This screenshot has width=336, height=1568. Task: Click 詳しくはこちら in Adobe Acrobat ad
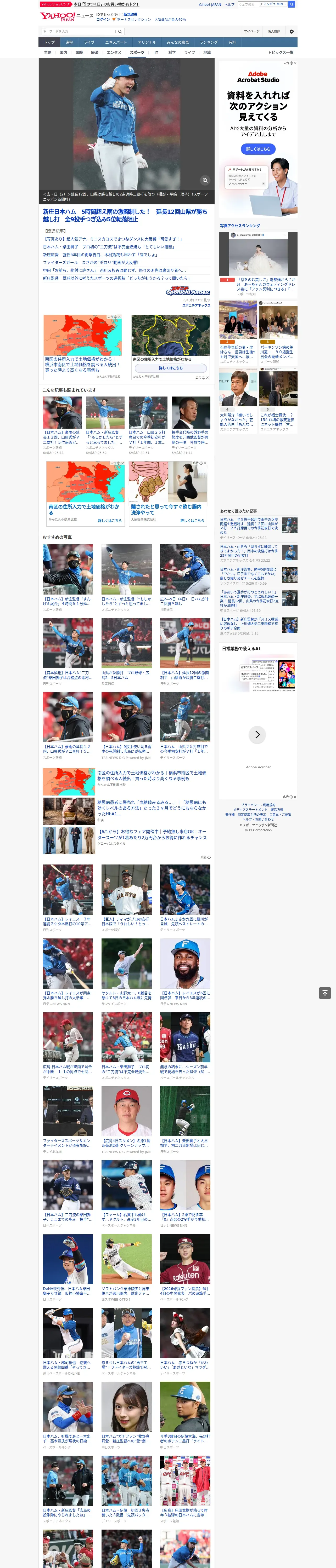(x=258, y=149)
